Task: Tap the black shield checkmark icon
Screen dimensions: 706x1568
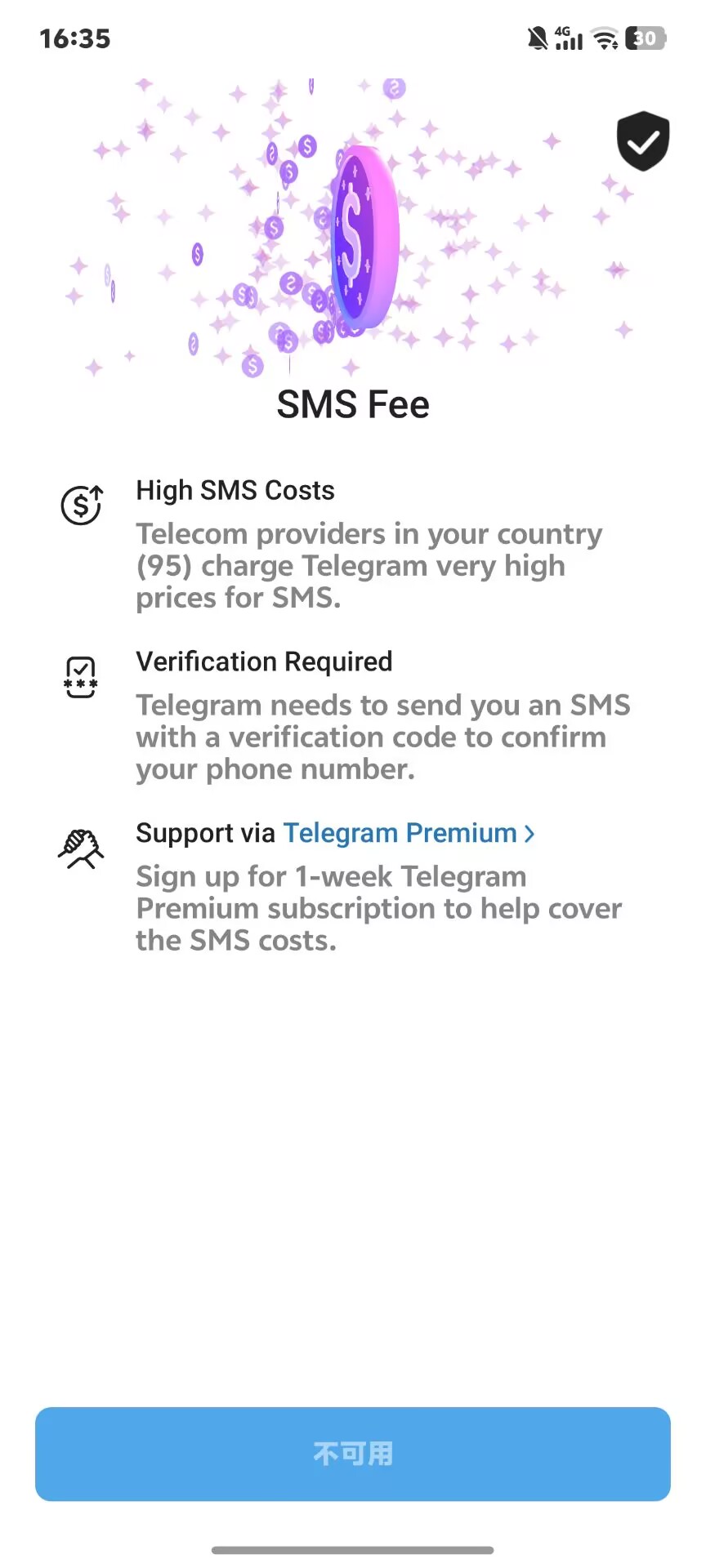Action: [643, 141]
